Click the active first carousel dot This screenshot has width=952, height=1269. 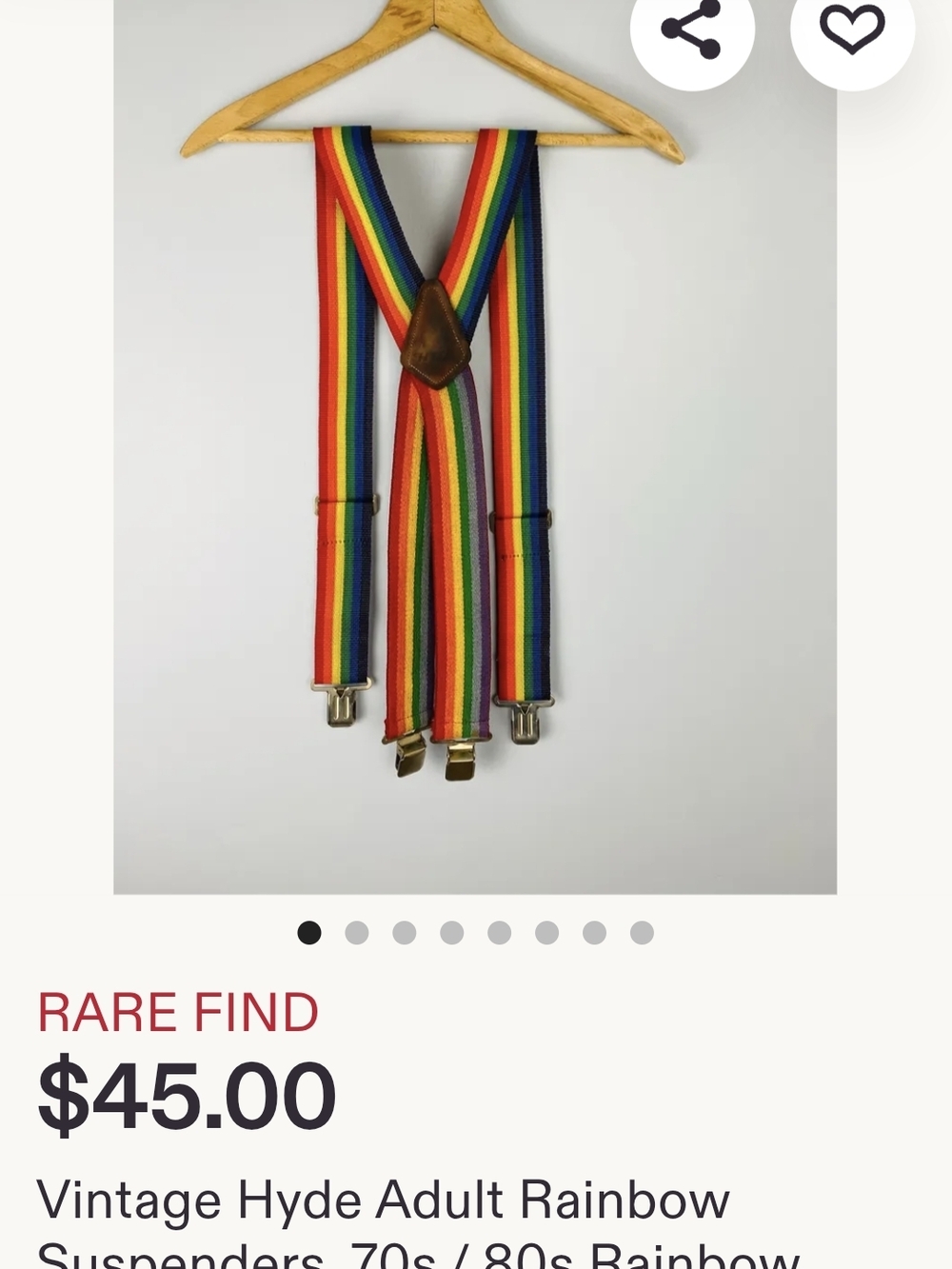tap(309, 933)
